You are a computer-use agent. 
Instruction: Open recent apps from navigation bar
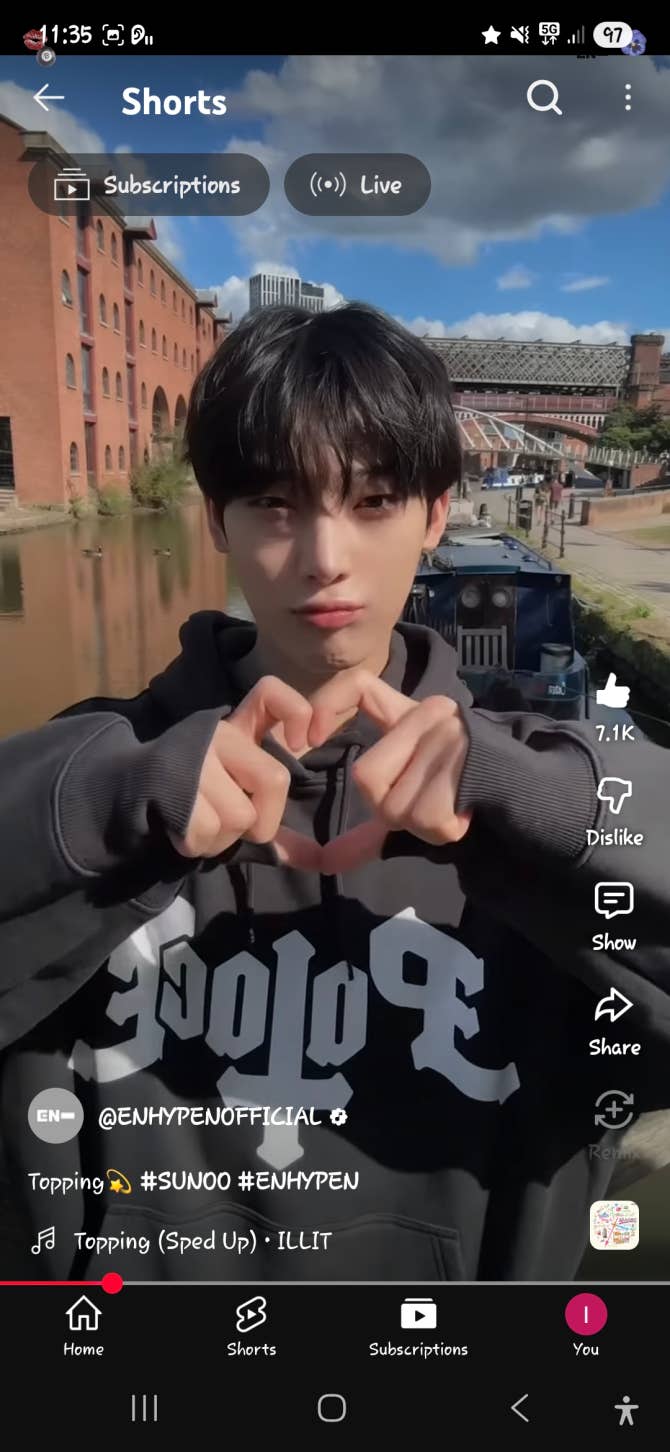[x=145, y=1409]
